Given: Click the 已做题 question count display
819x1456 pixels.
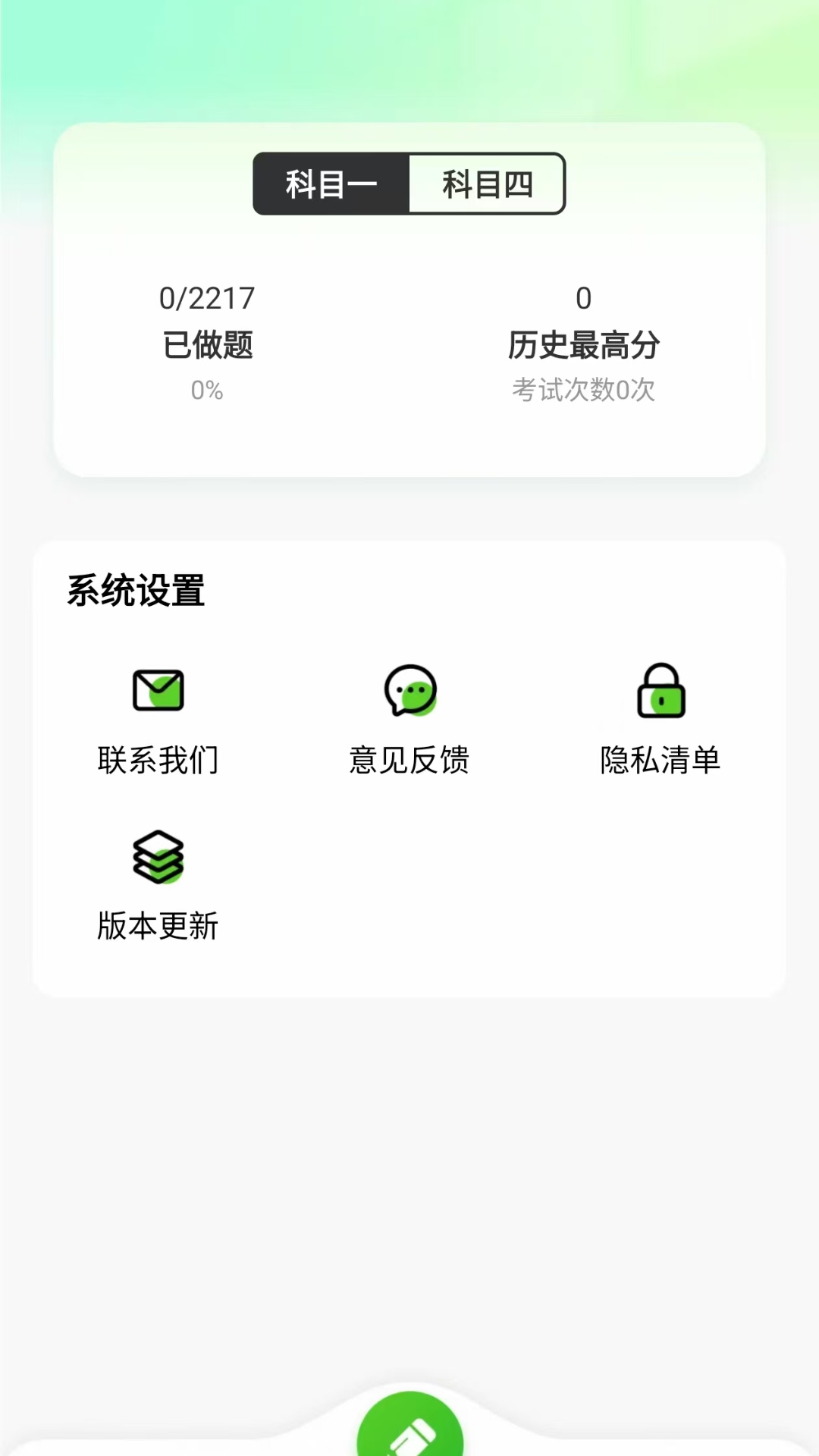Looking at the screenshot, I should pos(206,345).
